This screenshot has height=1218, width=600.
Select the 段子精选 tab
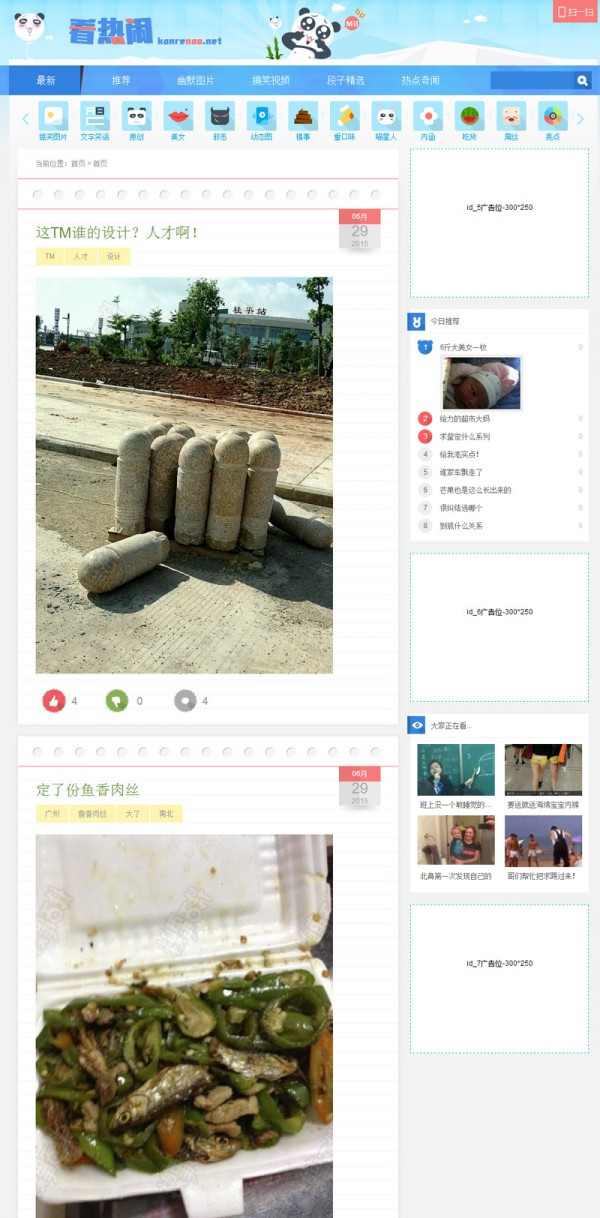point(346,81)
